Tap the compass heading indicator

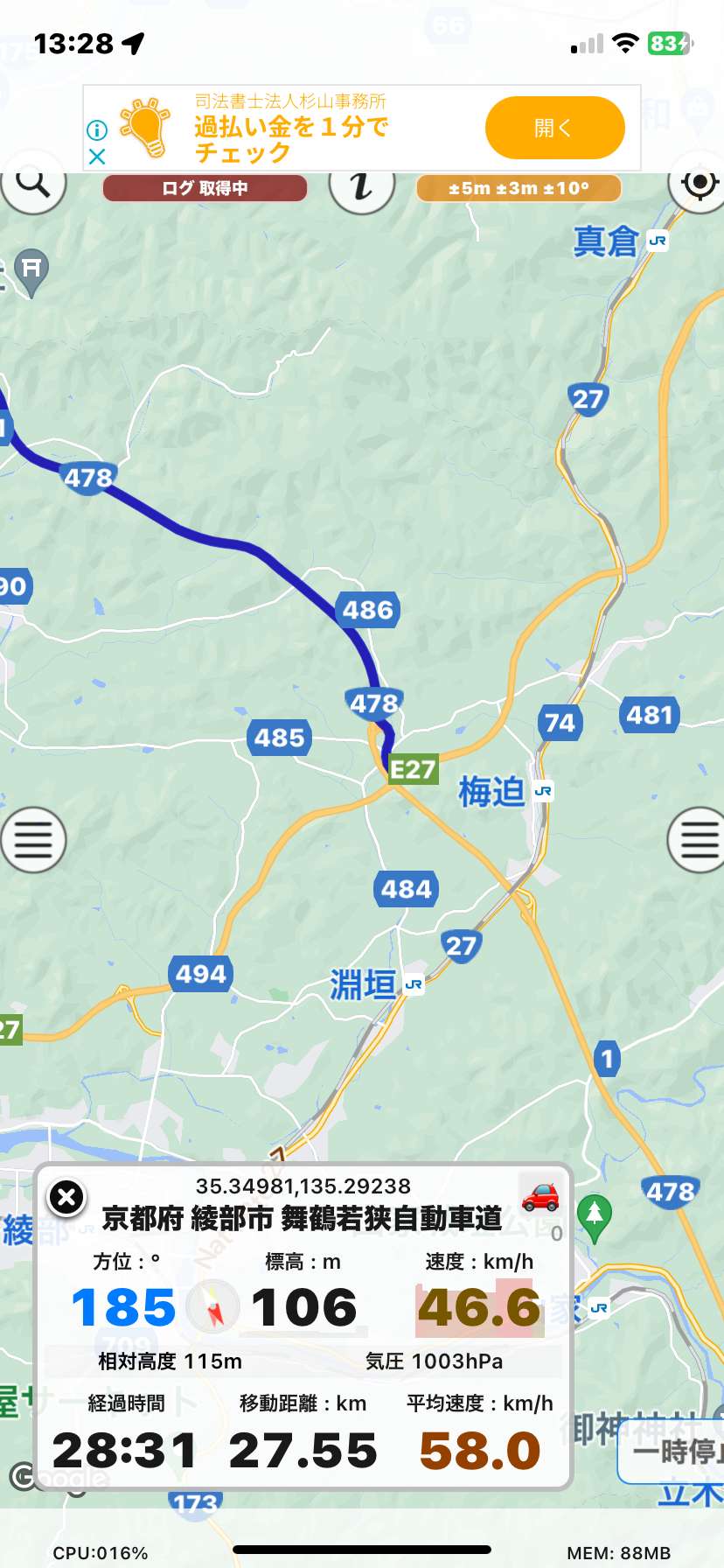pyautogui.click(x=212, y=1306)
